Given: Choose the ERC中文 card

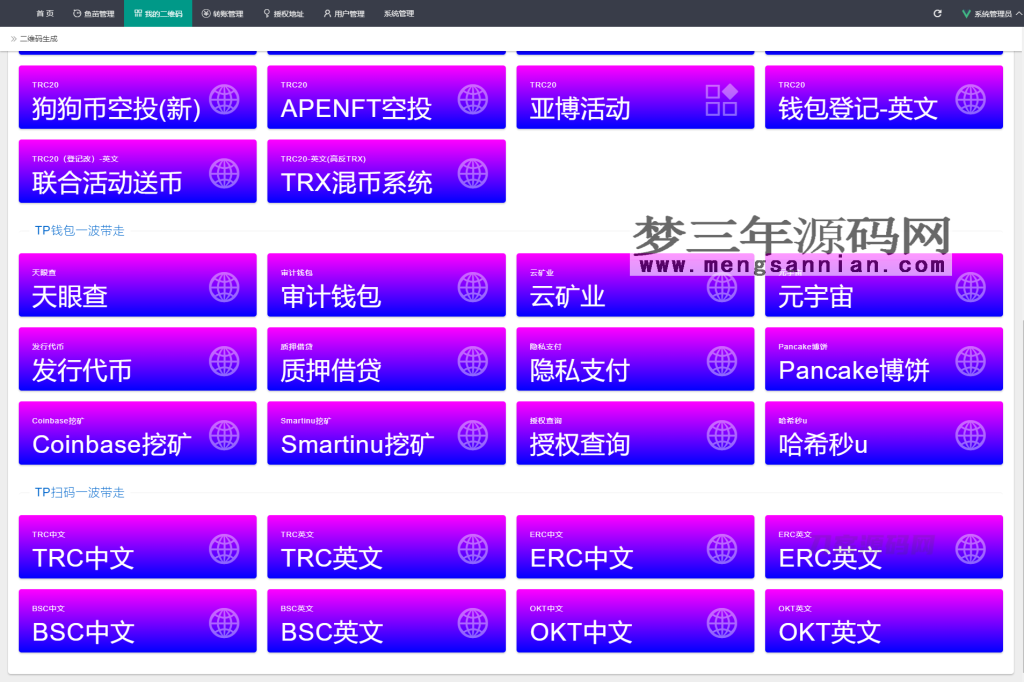Looking at the screenshot, I should point(635,548).
